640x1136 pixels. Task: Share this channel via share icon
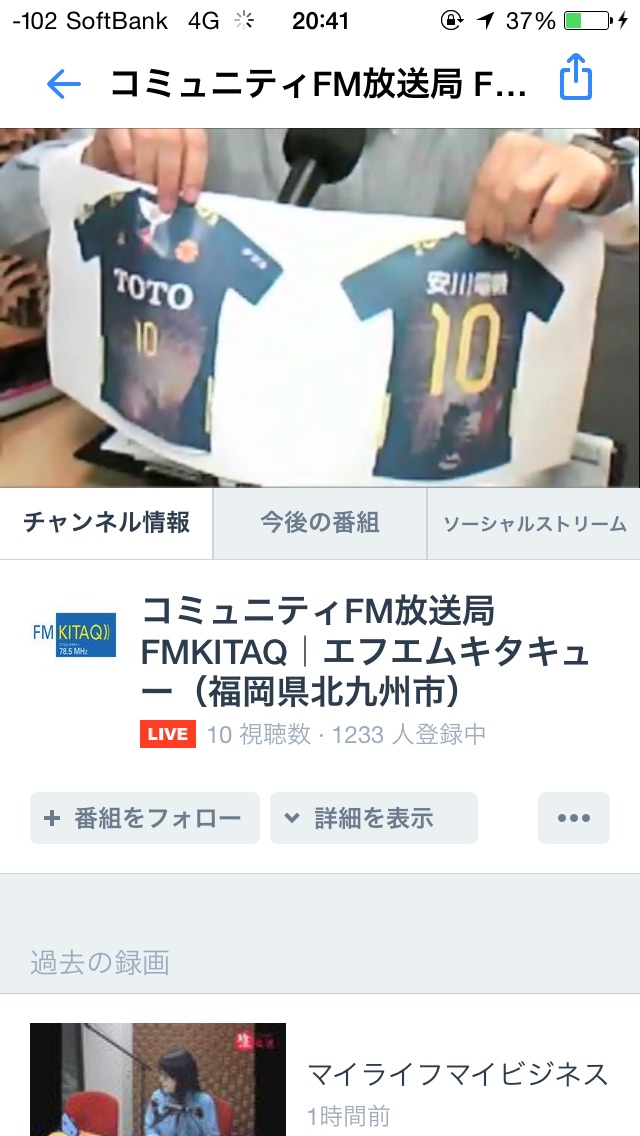[576, 81]
